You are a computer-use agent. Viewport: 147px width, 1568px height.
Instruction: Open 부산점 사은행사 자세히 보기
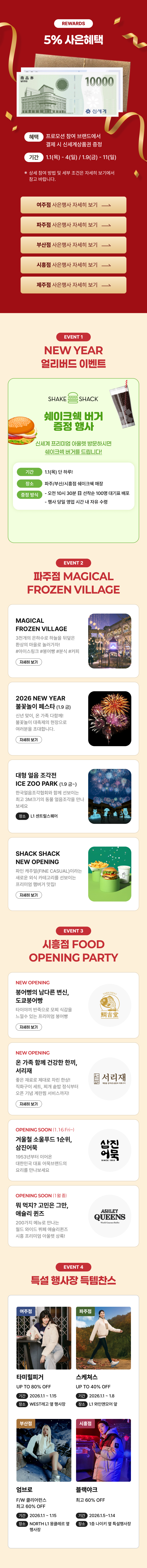73,245
